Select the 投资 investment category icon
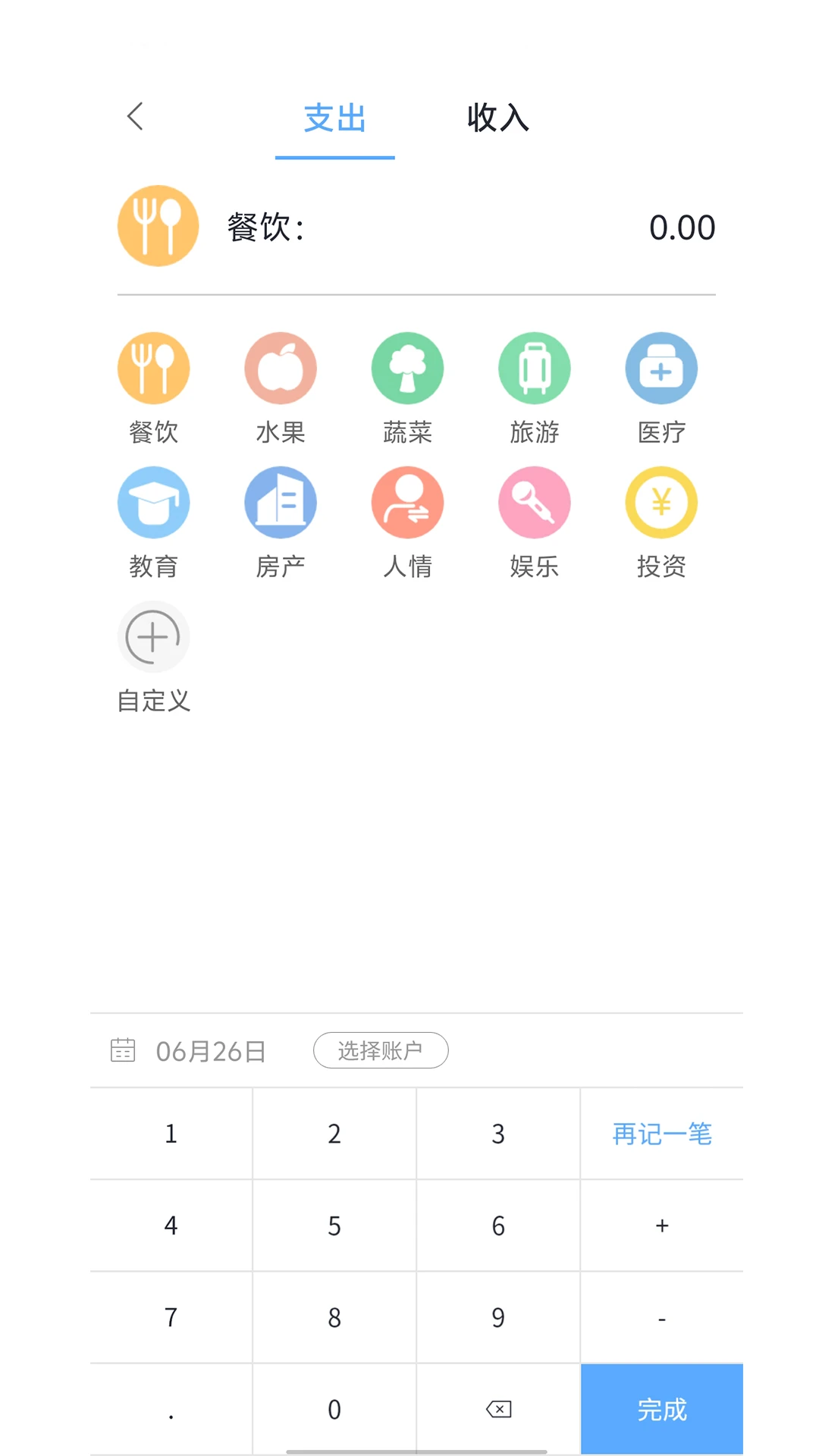Image resolution: width=819 pixels, height=1456 pixels. coord(661,502)
